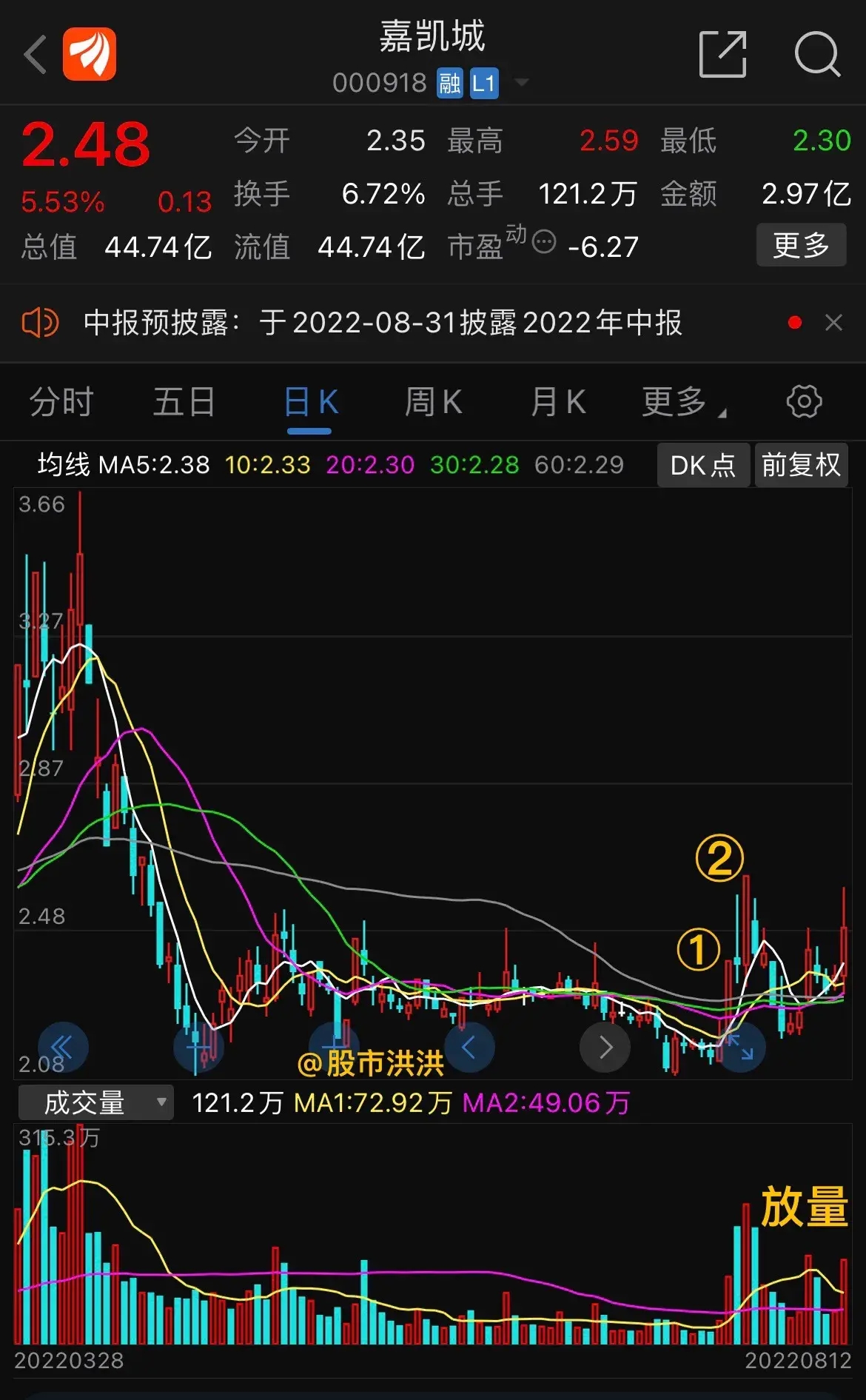Open the stock search
This screenshot has height=1400, width=866.
[817, 54]
